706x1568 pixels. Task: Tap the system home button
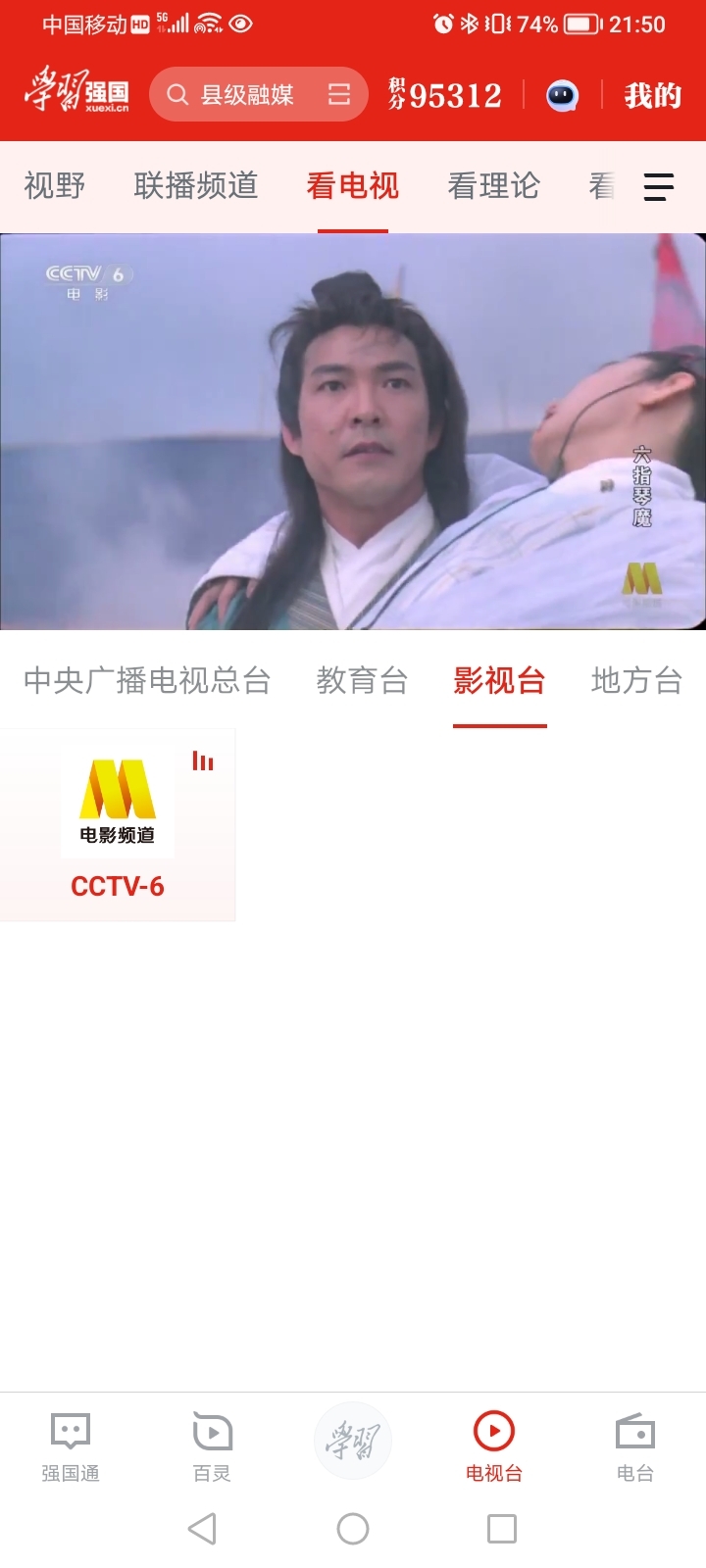pos(353,1529)
